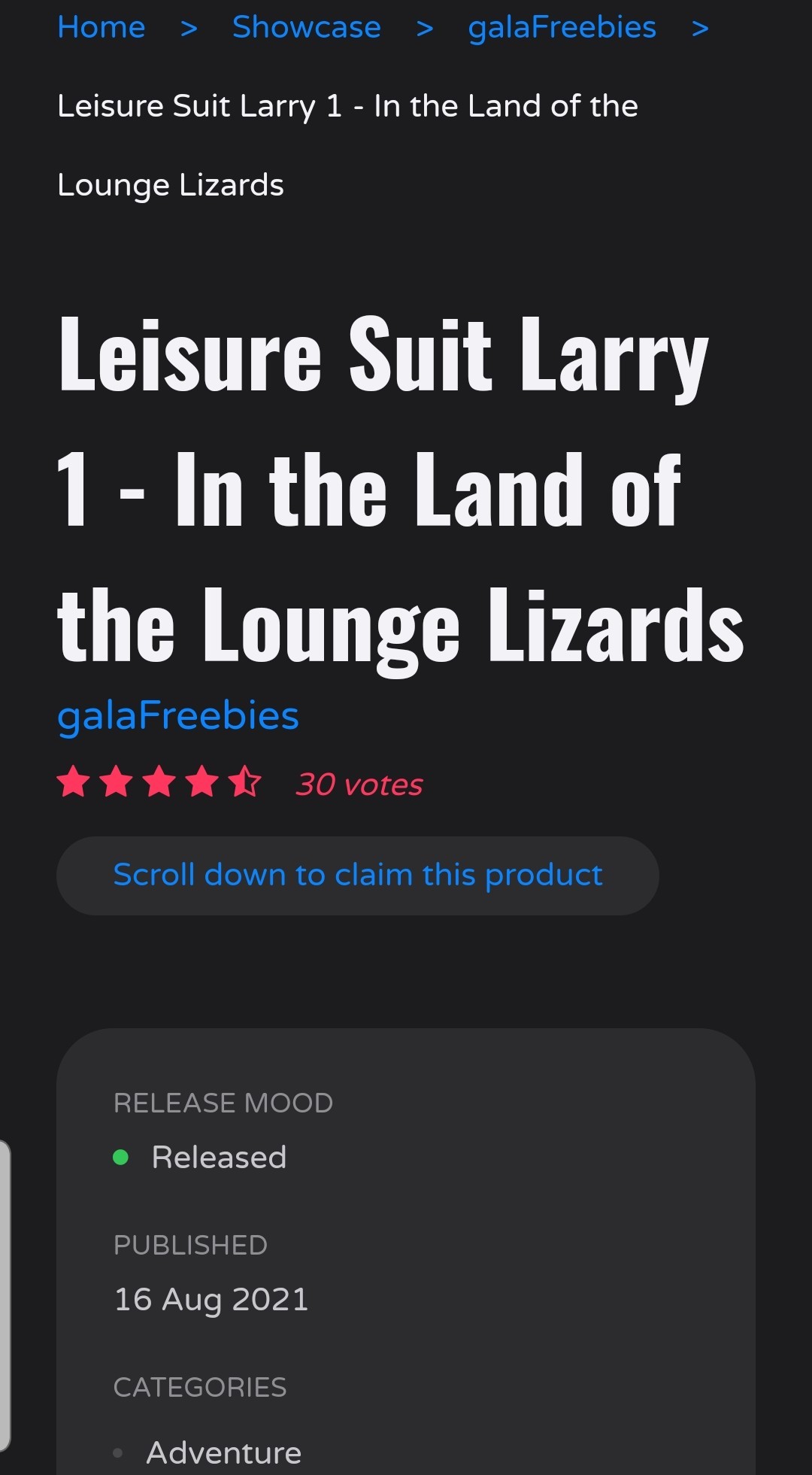812x1475 pixels.
Task: Open galaFreebies in the breadcrumb trail
Action: 562,27
